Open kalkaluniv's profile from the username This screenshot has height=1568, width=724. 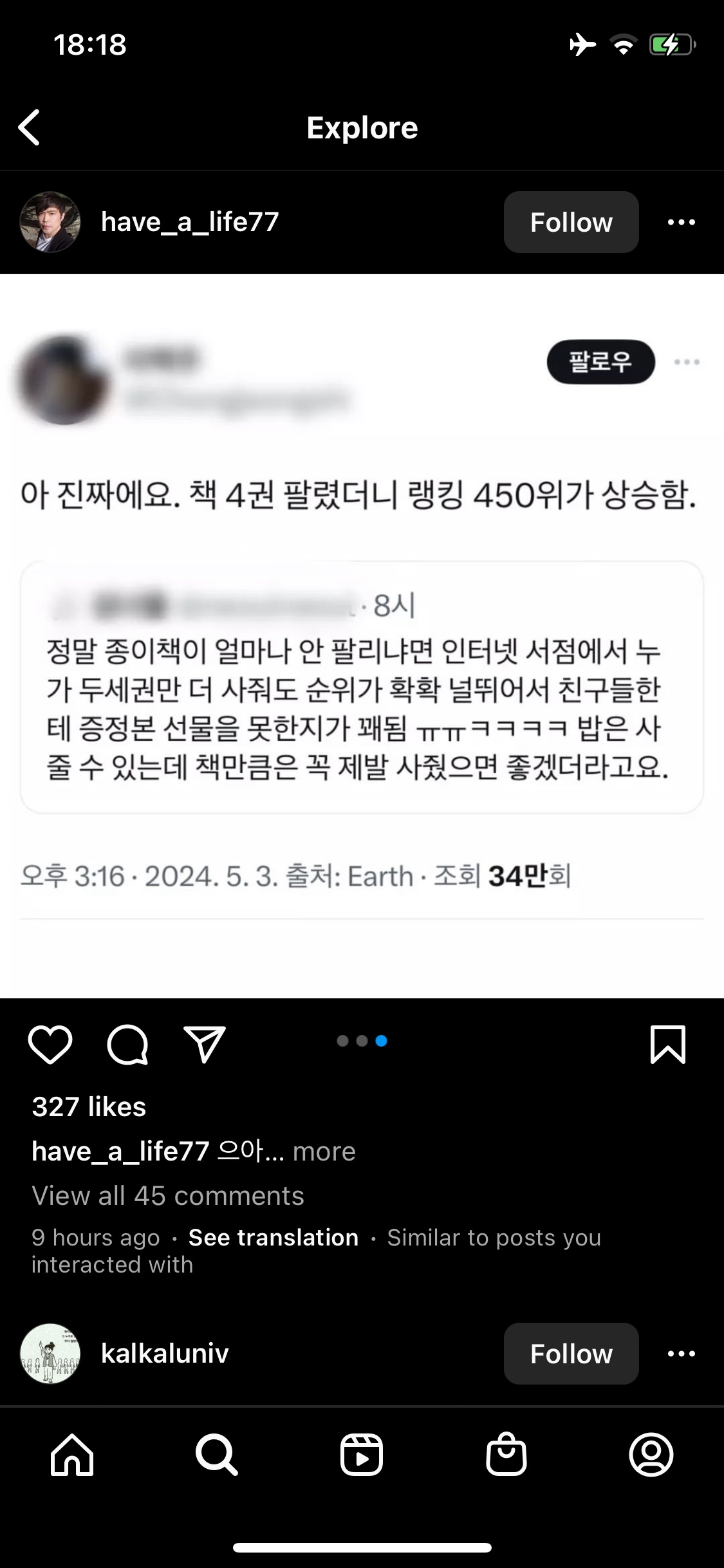coord(165,1354)
